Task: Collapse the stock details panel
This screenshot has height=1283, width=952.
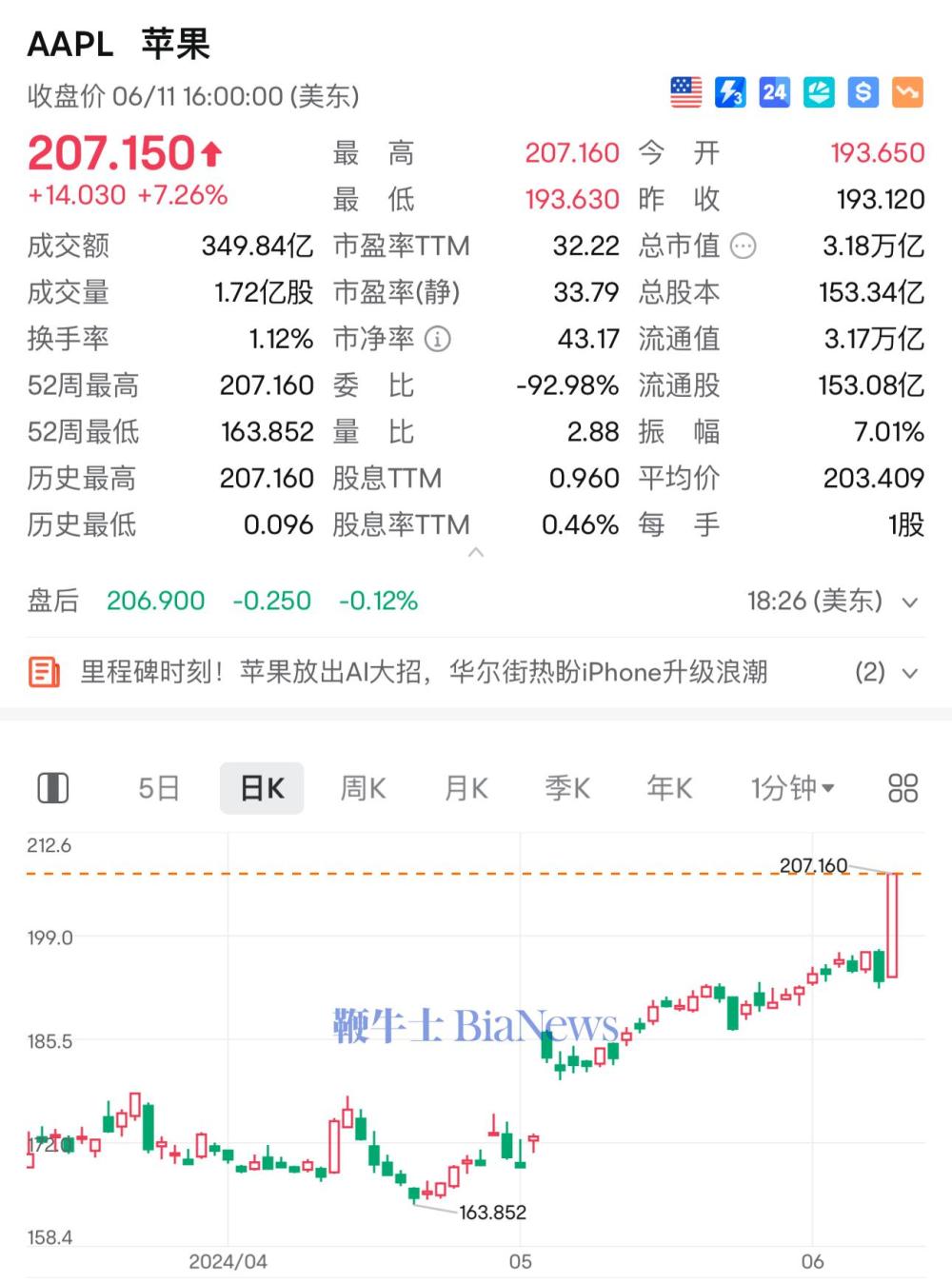Action: pyautogui.click(x=476, y=553)
